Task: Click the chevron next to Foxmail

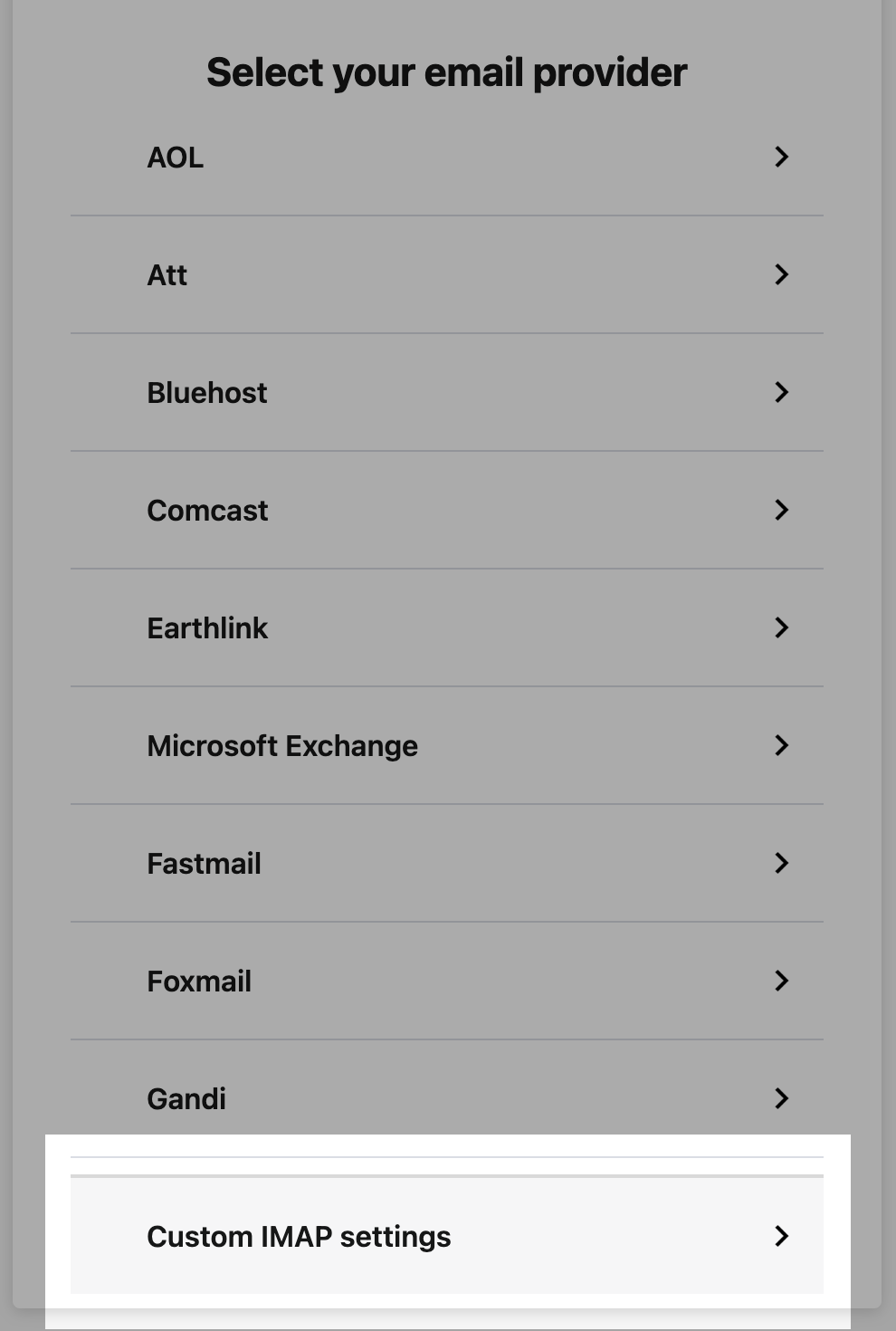Action: pyautogui.click(x=782, y=981)
